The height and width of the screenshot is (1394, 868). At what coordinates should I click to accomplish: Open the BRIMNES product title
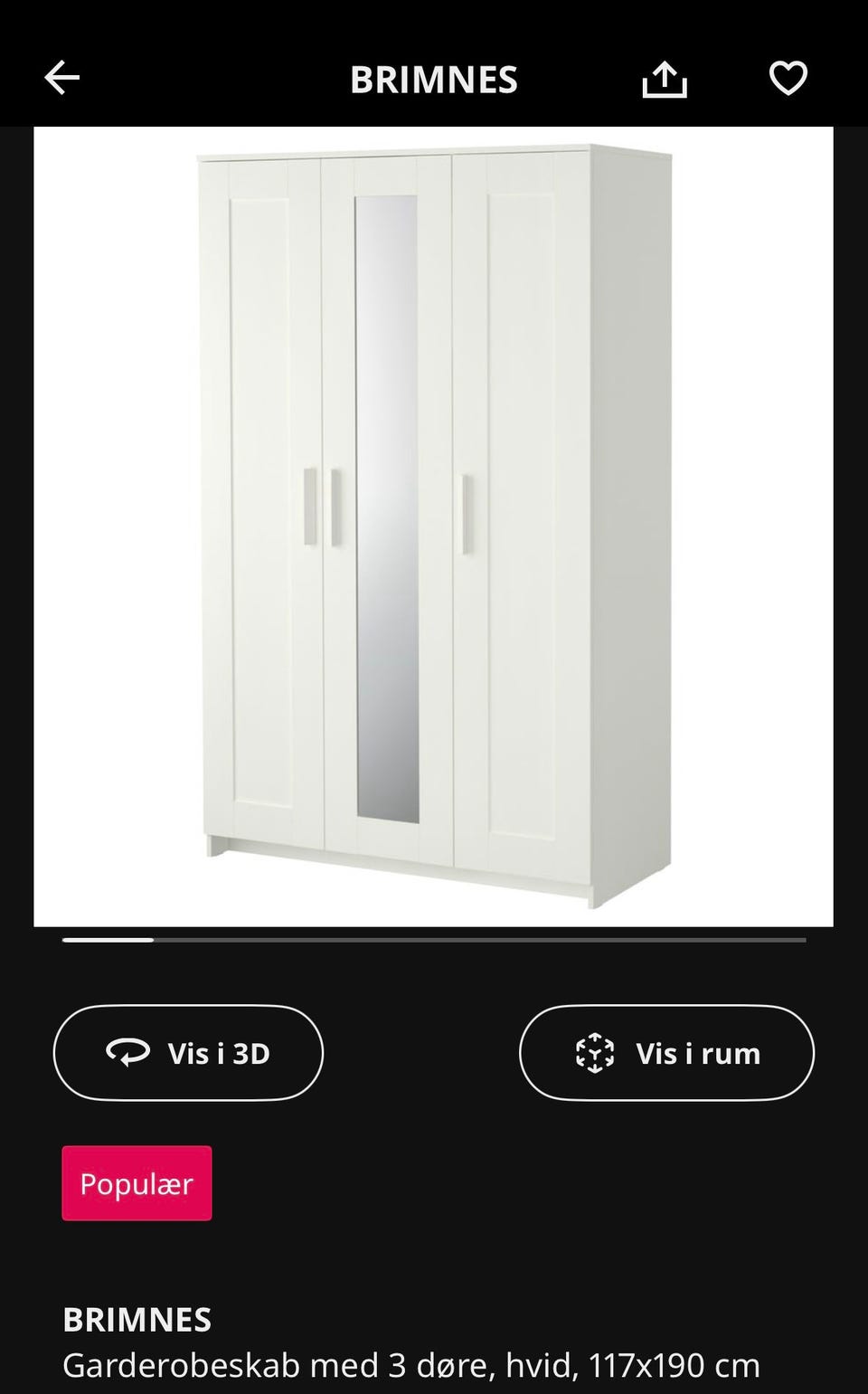coord(137,1320)
